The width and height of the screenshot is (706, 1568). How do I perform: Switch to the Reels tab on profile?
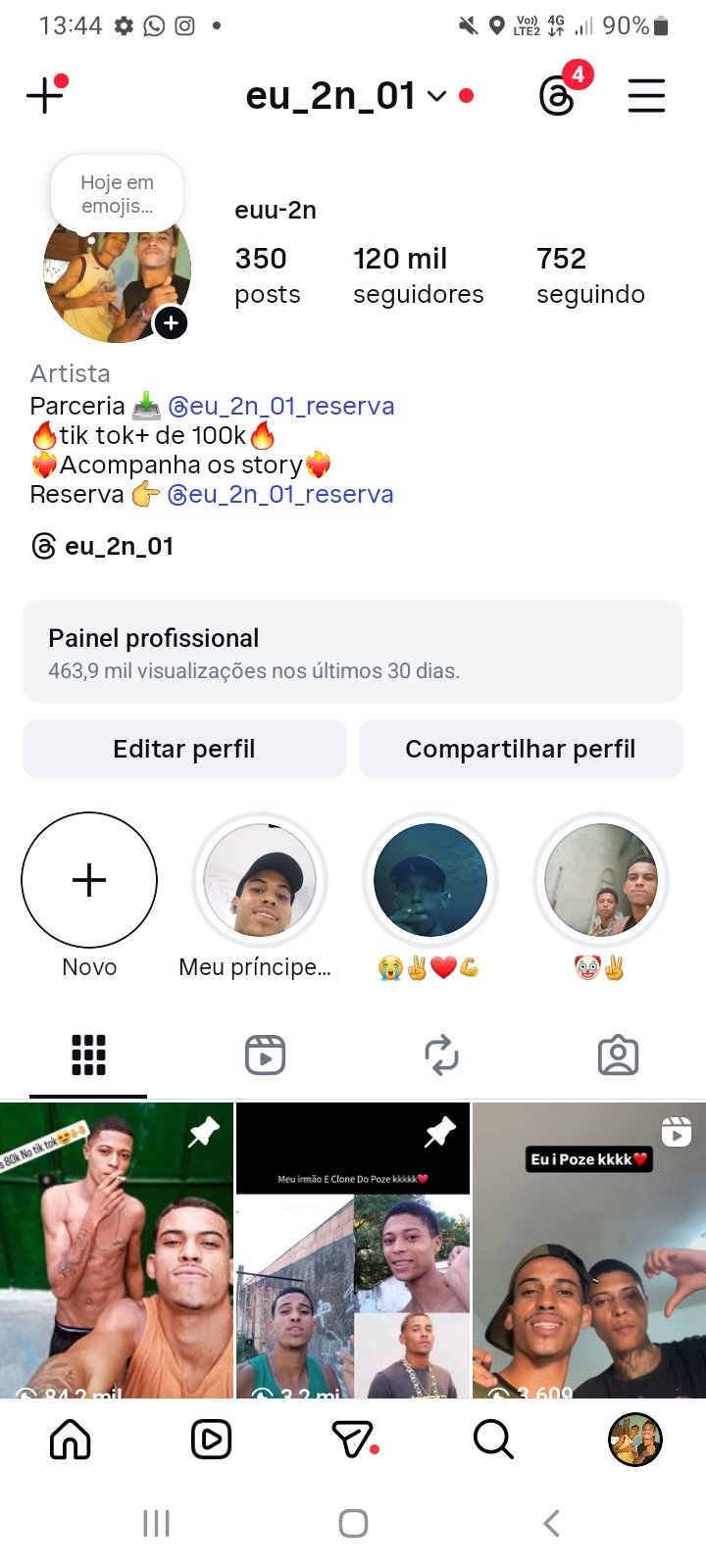pyautogui.click(x=265, y=1055)
